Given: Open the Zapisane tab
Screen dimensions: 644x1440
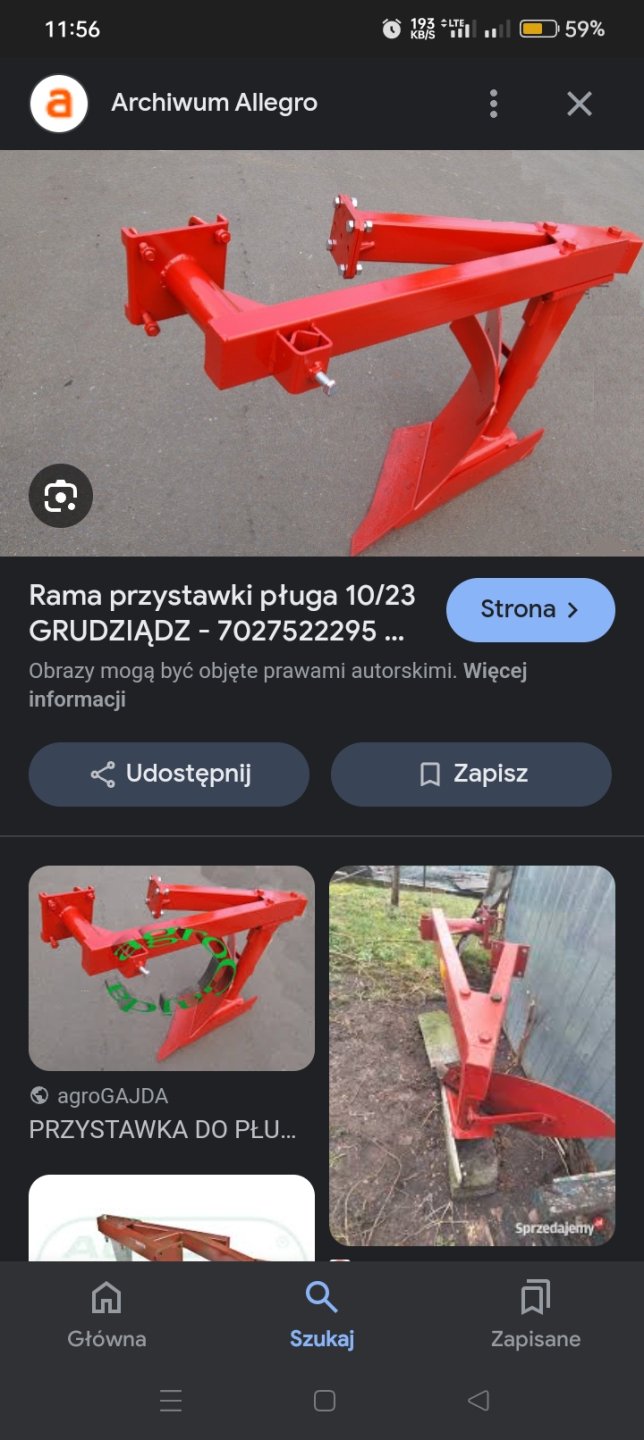Looking at the screenshot, I should 535,1315.
